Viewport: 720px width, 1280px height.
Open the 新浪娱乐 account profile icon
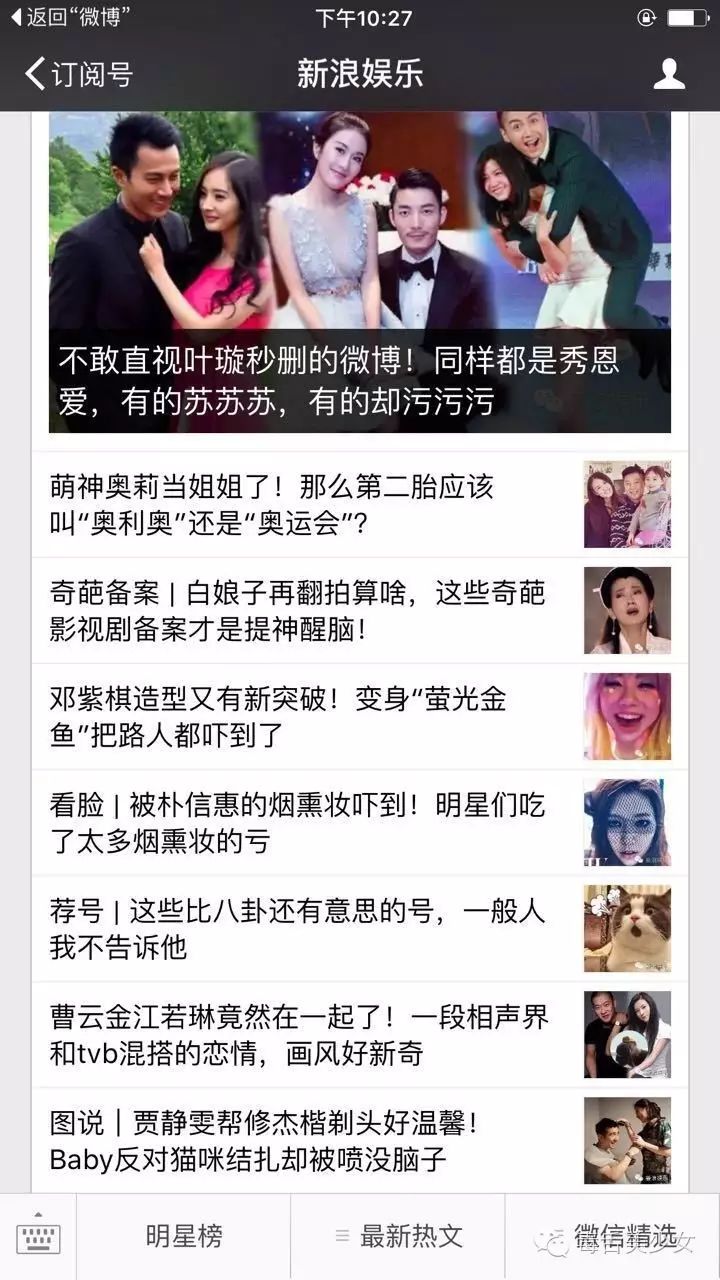(668, 74)
